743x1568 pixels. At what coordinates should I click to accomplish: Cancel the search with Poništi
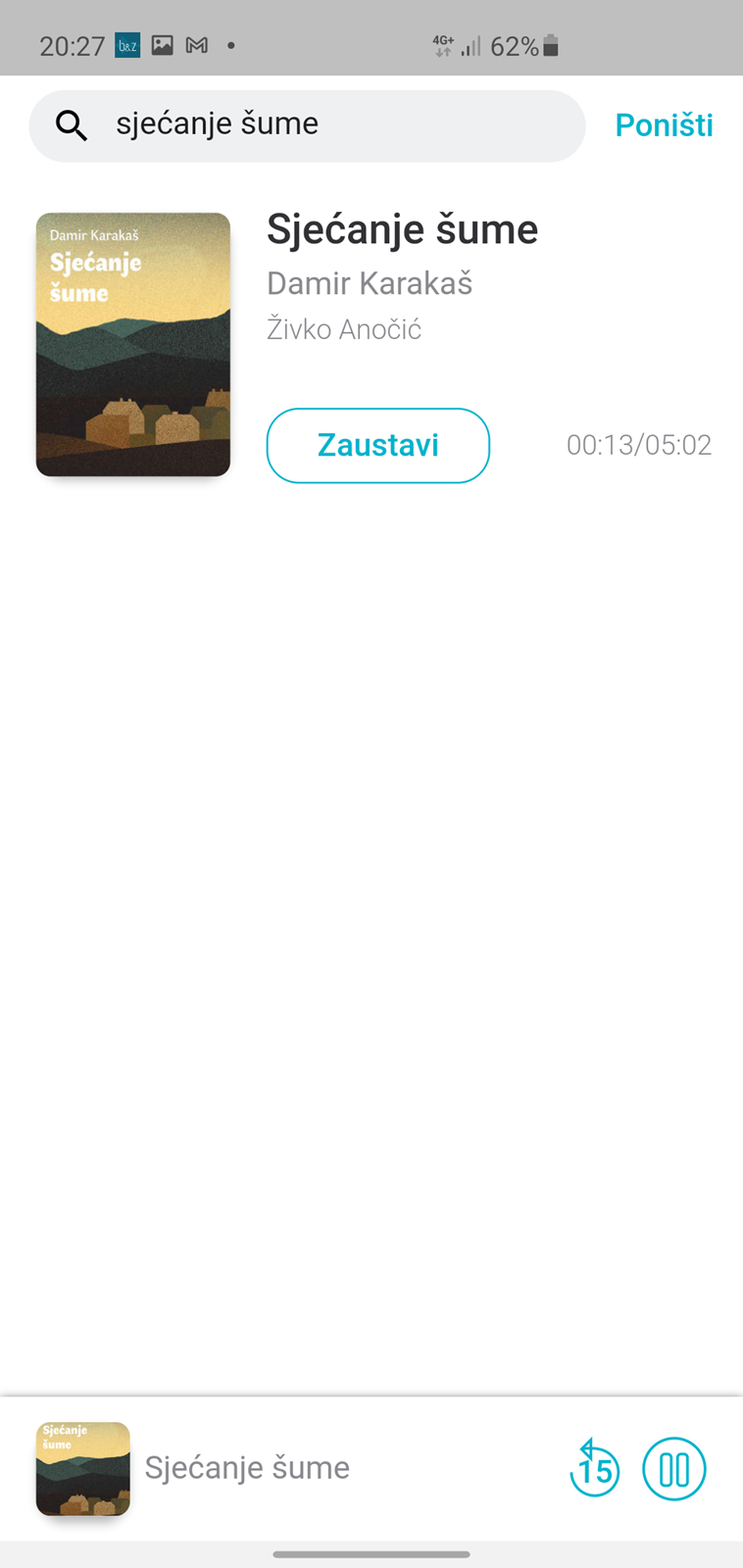664,125
